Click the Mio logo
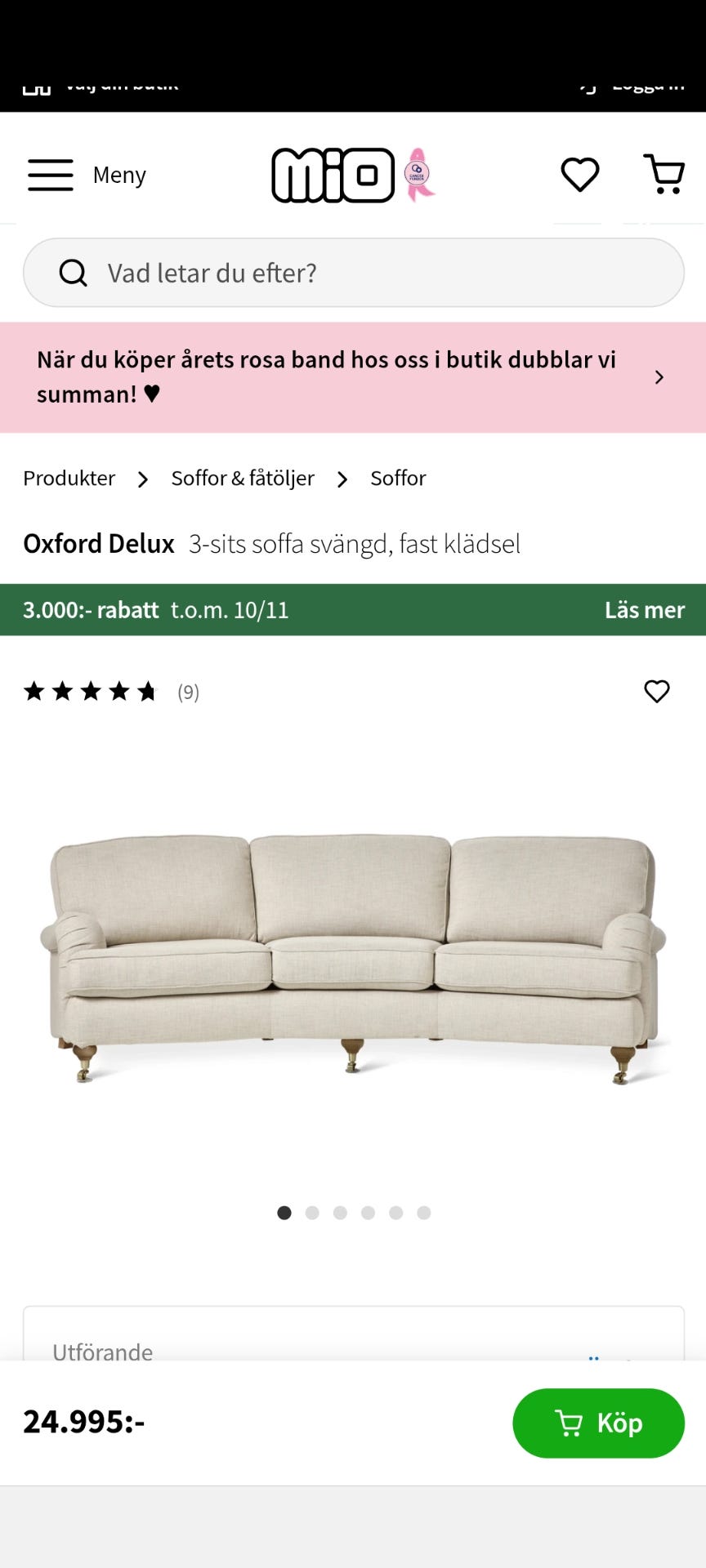Image resolution: width=706 pixels, height=1568 pixels. pos(333,174)
